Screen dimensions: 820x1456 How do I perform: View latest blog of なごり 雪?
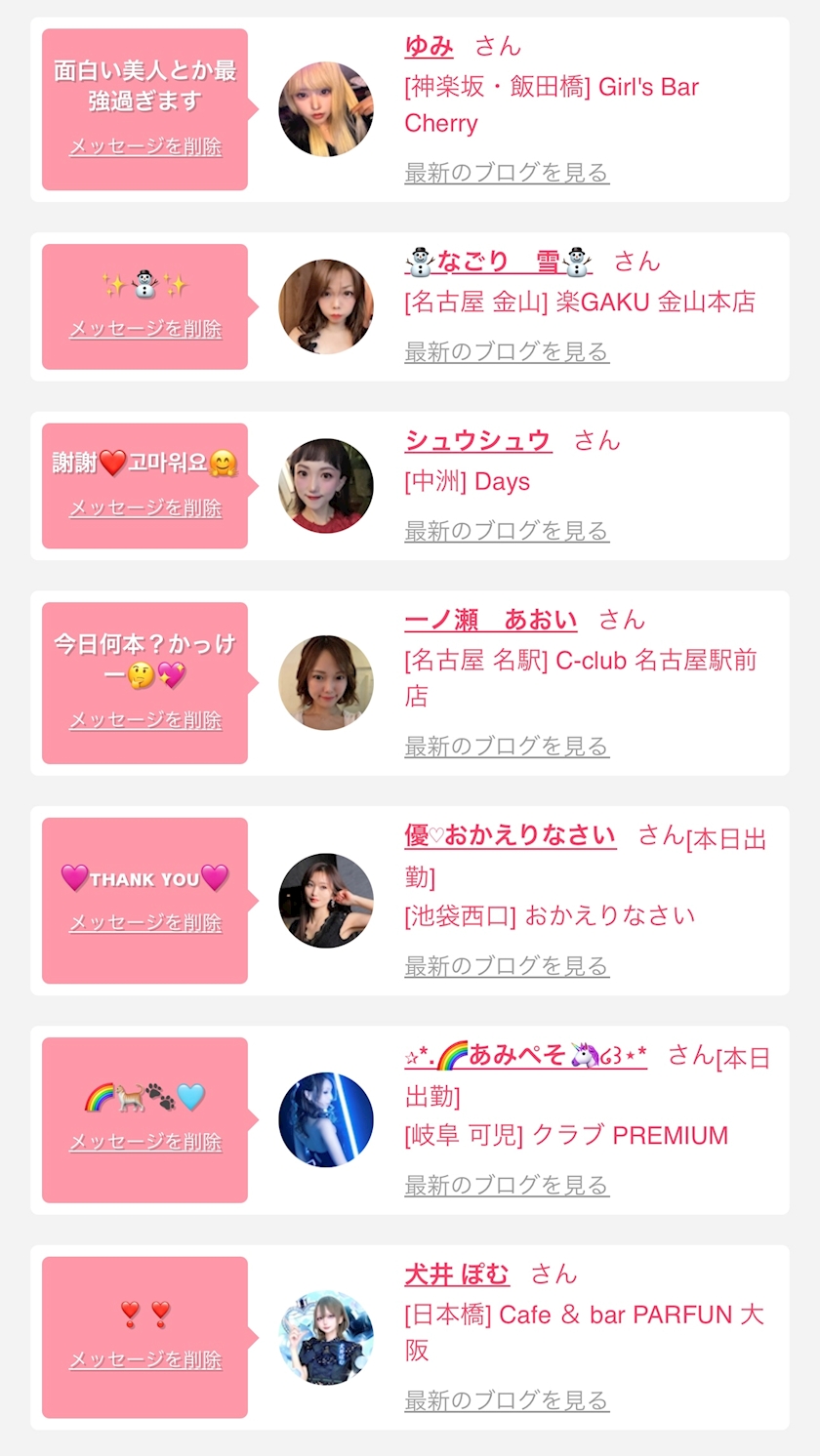point(507,351)
